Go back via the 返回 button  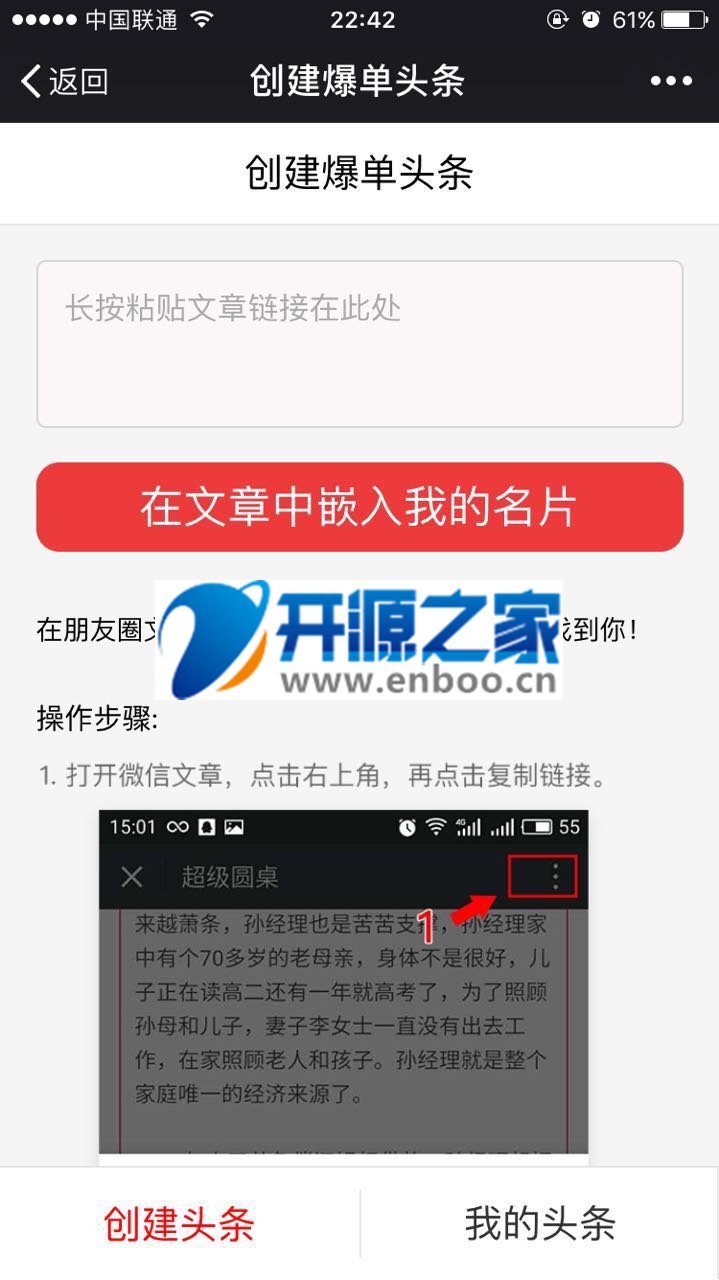click(x=64, y=81)
